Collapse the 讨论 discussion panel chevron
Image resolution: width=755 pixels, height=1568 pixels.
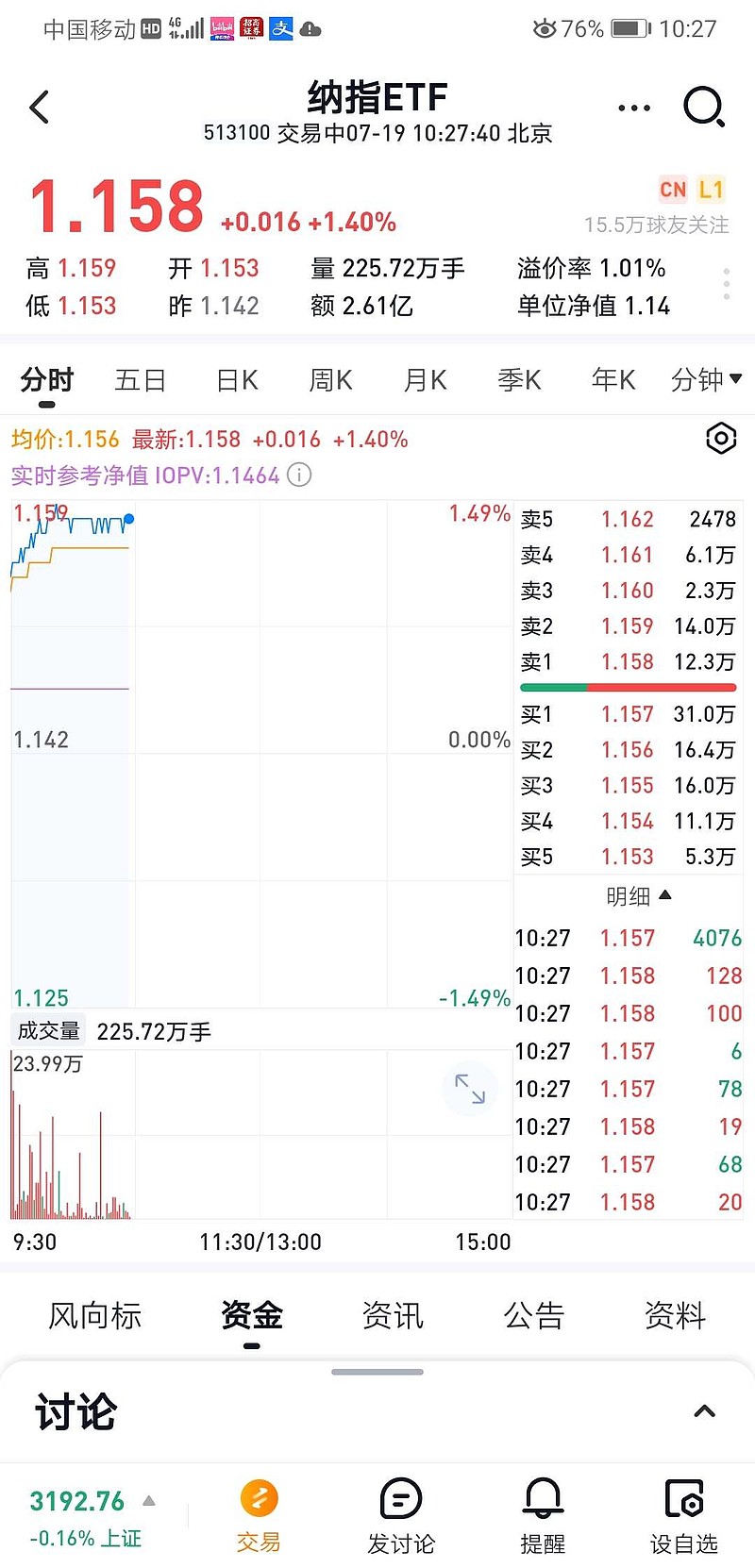[704, 1410]
